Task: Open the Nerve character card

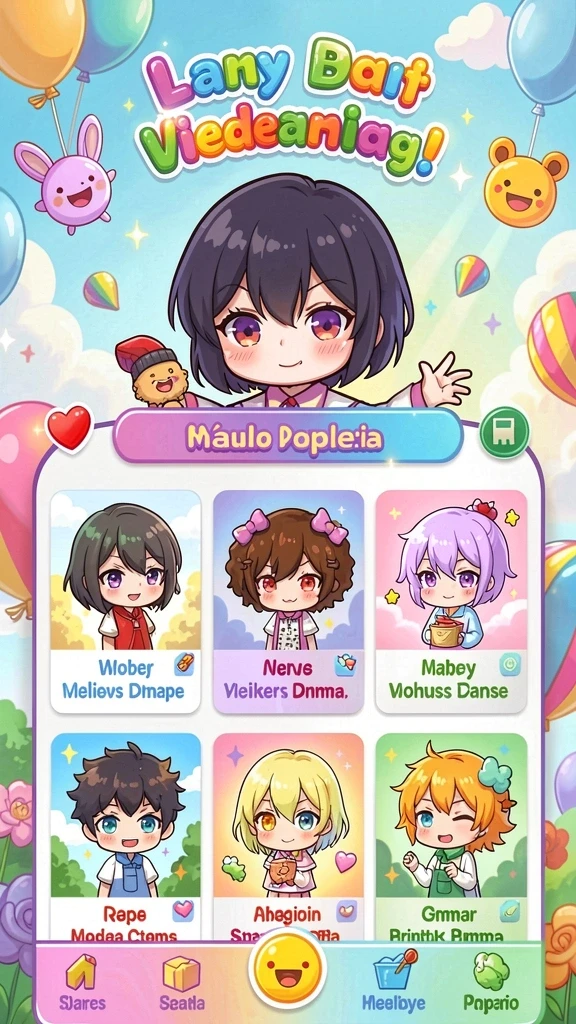Action: pyautogui.click(x=288, y=601)
